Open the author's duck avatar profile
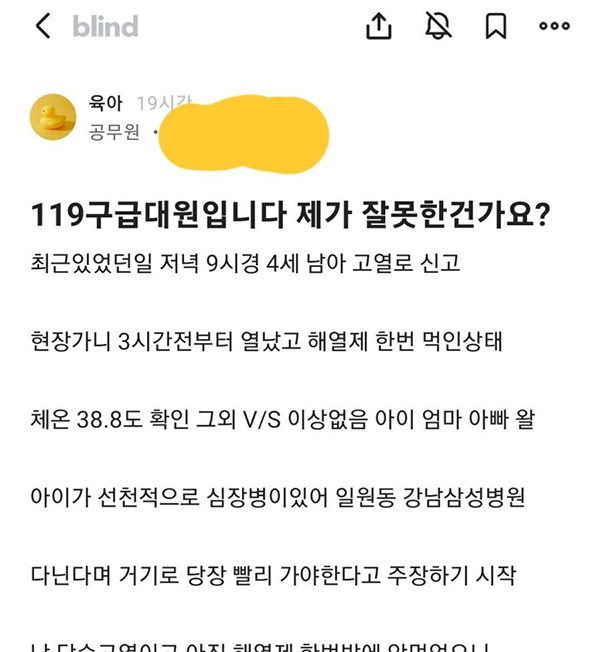 (x=53, y=117)
